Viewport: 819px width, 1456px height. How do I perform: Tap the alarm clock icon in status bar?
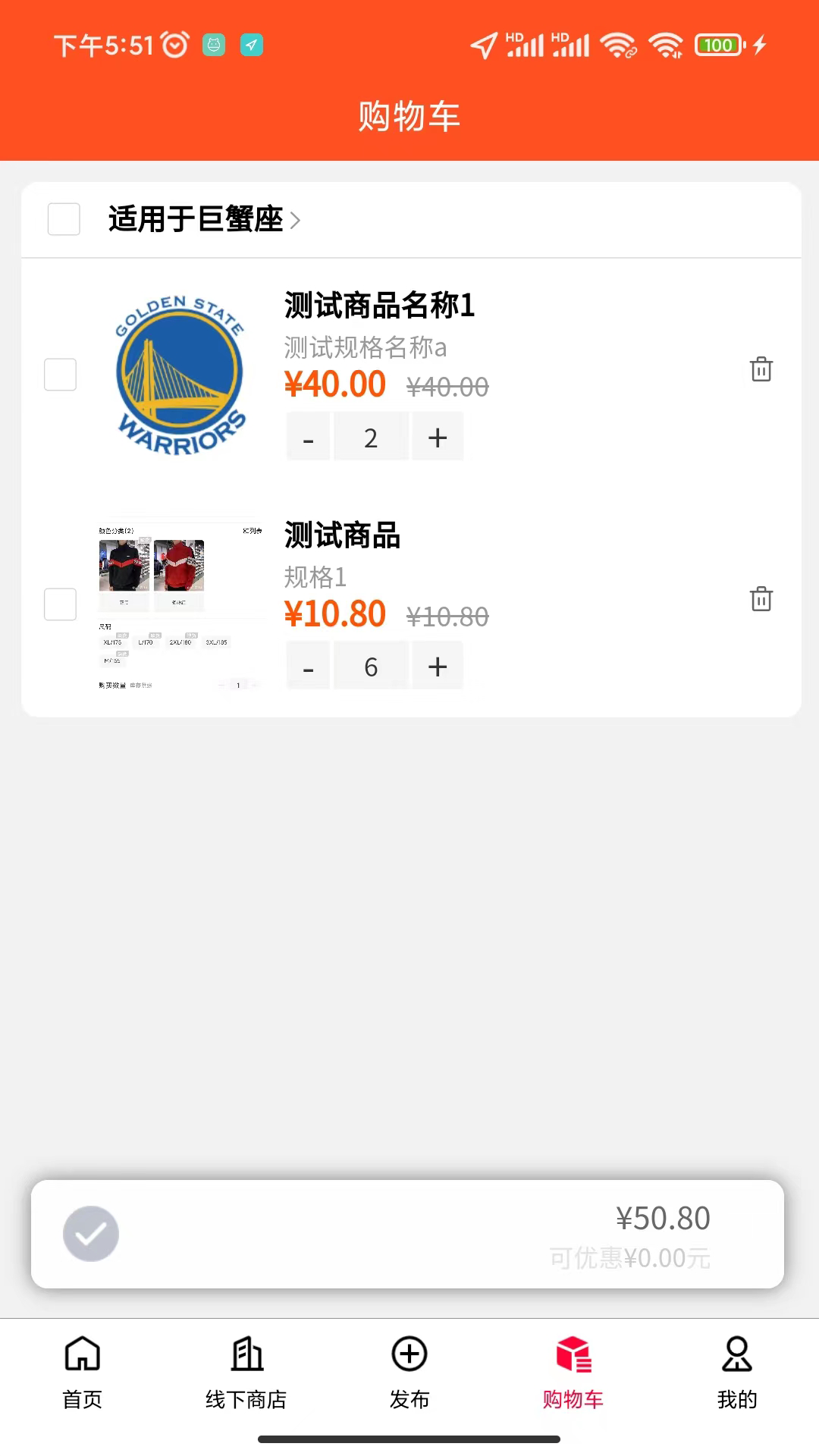tap(174, 45)
